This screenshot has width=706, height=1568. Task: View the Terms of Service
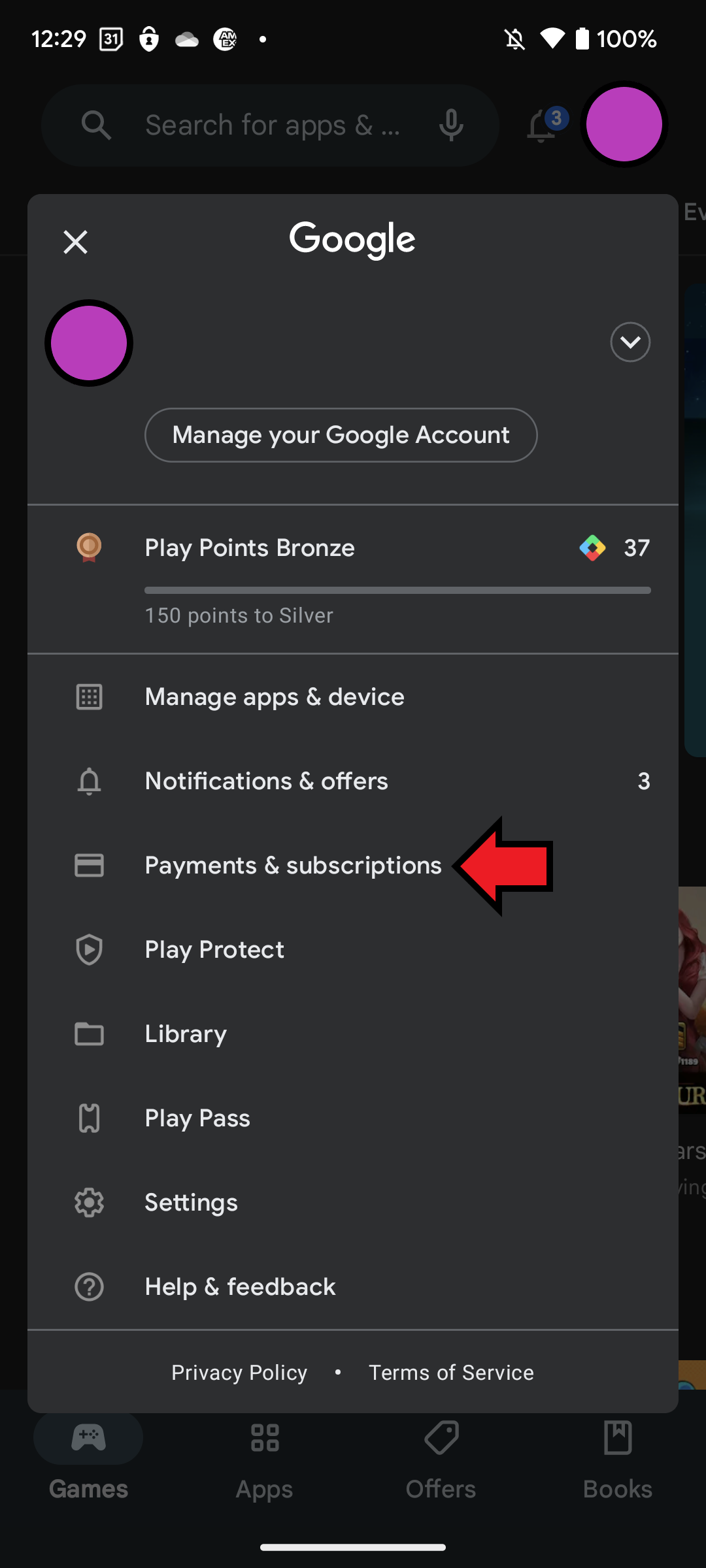(451, 1373)
